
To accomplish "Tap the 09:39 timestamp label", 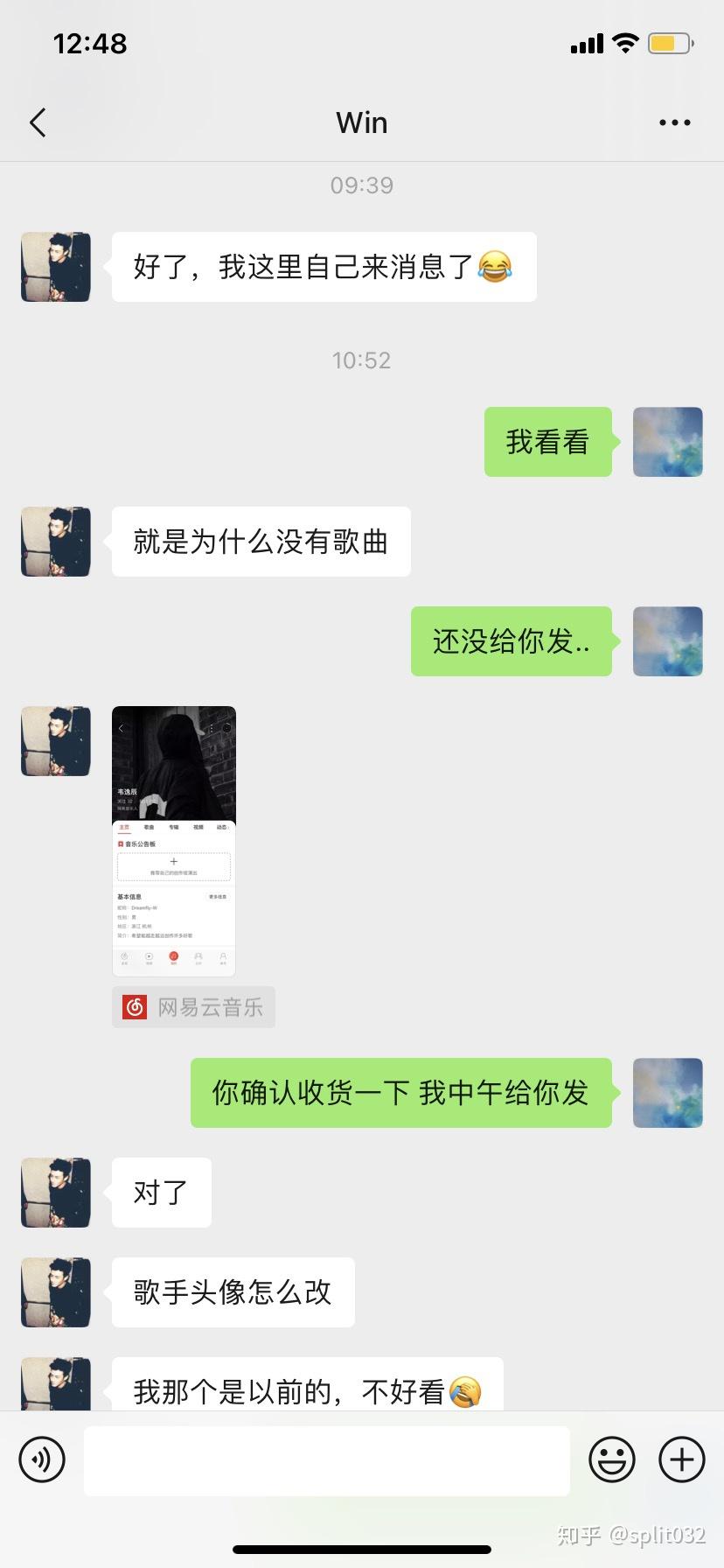I will tap(362, 185).
